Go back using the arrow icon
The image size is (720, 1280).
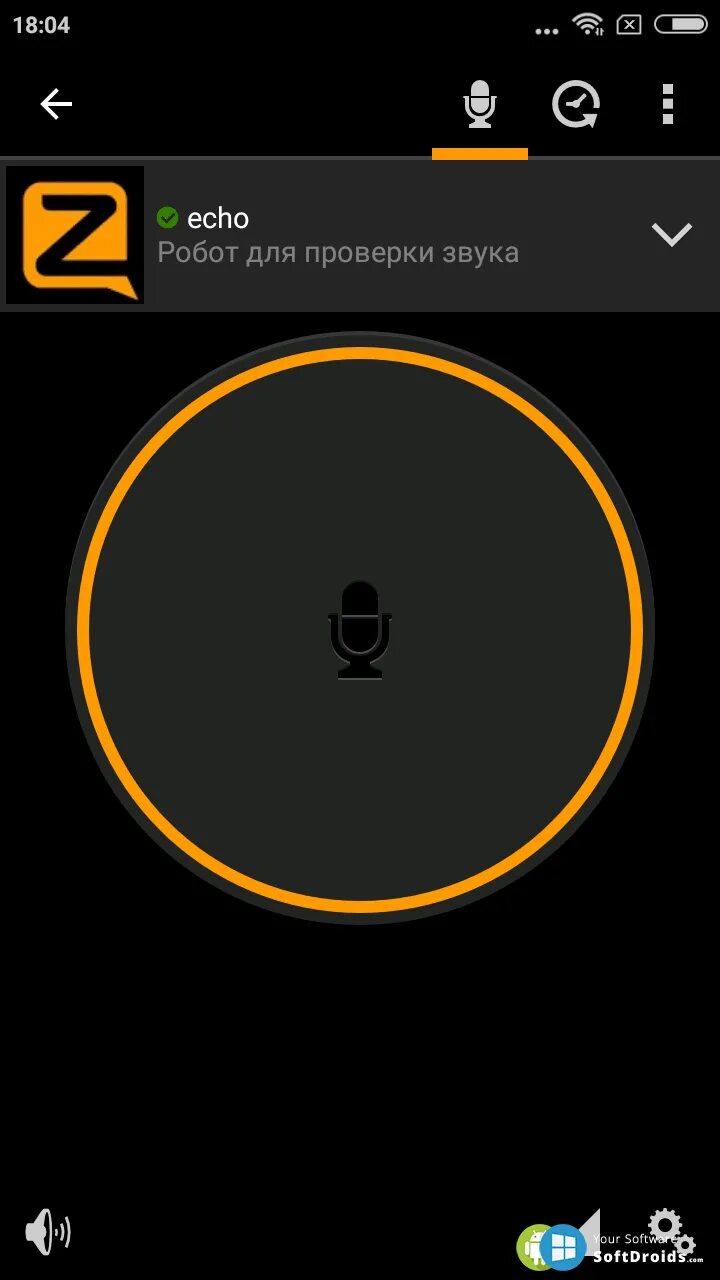pyautogui.click(x=56, y=104)
